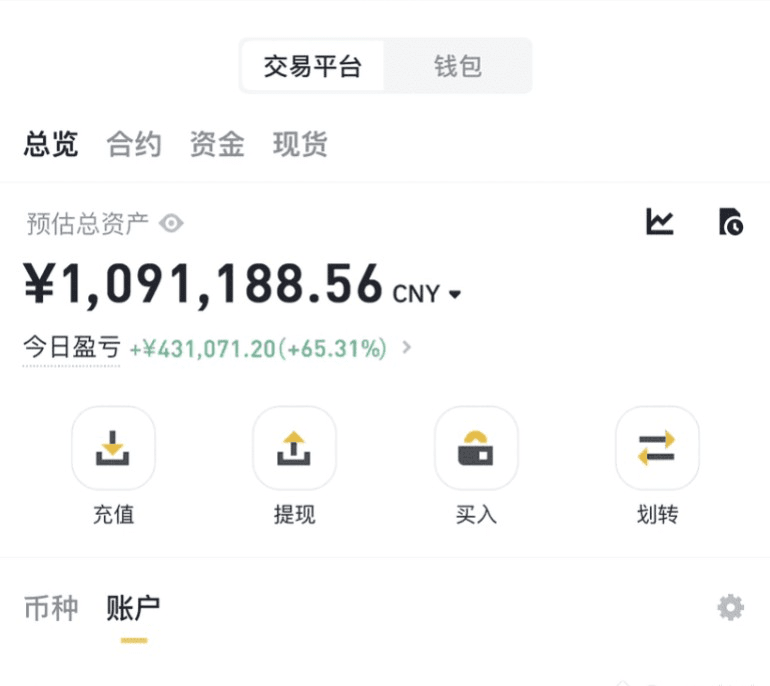The height and width of the screenshot is (686, 770).
Task: Hide the estimated total assets balance
Action: [172, 223]
